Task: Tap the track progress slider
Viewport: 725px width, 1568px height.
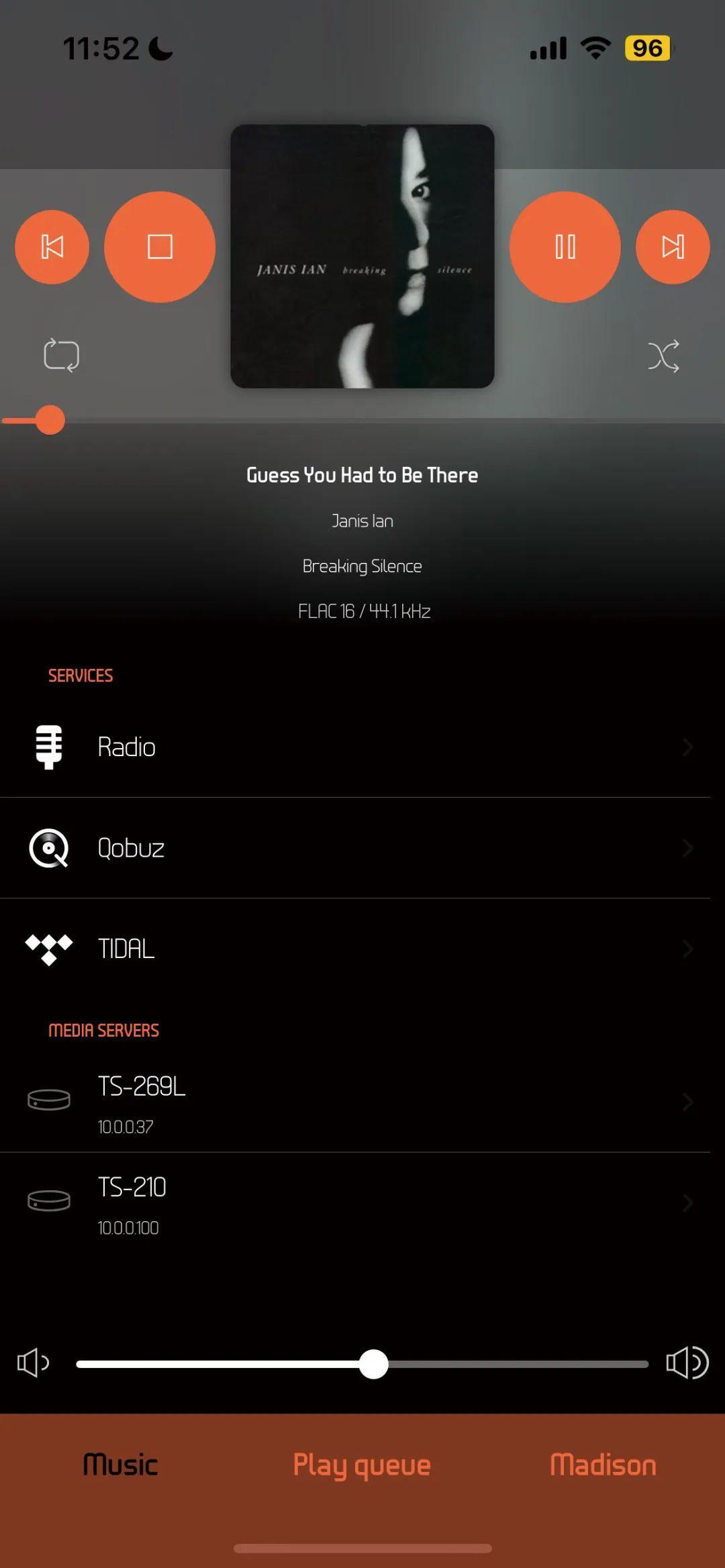Action: [50, 421]
